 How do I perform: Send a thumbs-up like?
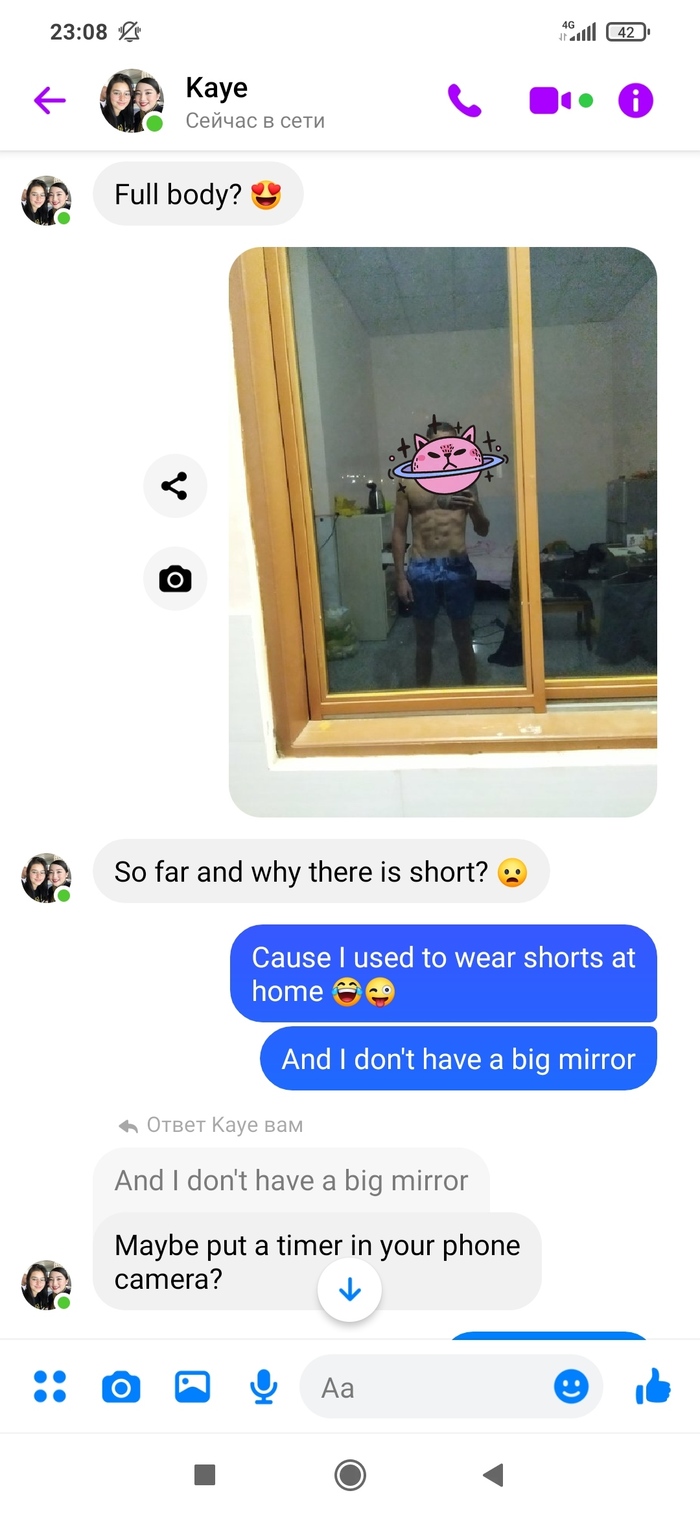coord(653,1387)
